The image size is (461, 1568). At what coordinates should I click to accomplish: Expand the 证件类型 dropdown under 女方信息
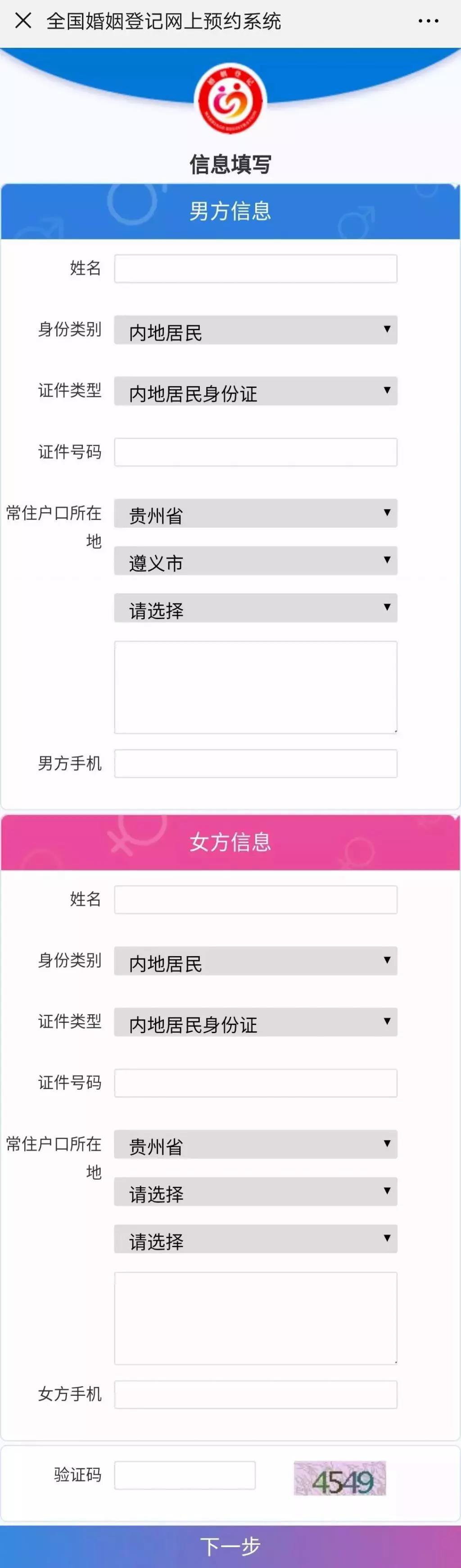pyautogui.click(x=255, y=1022)
